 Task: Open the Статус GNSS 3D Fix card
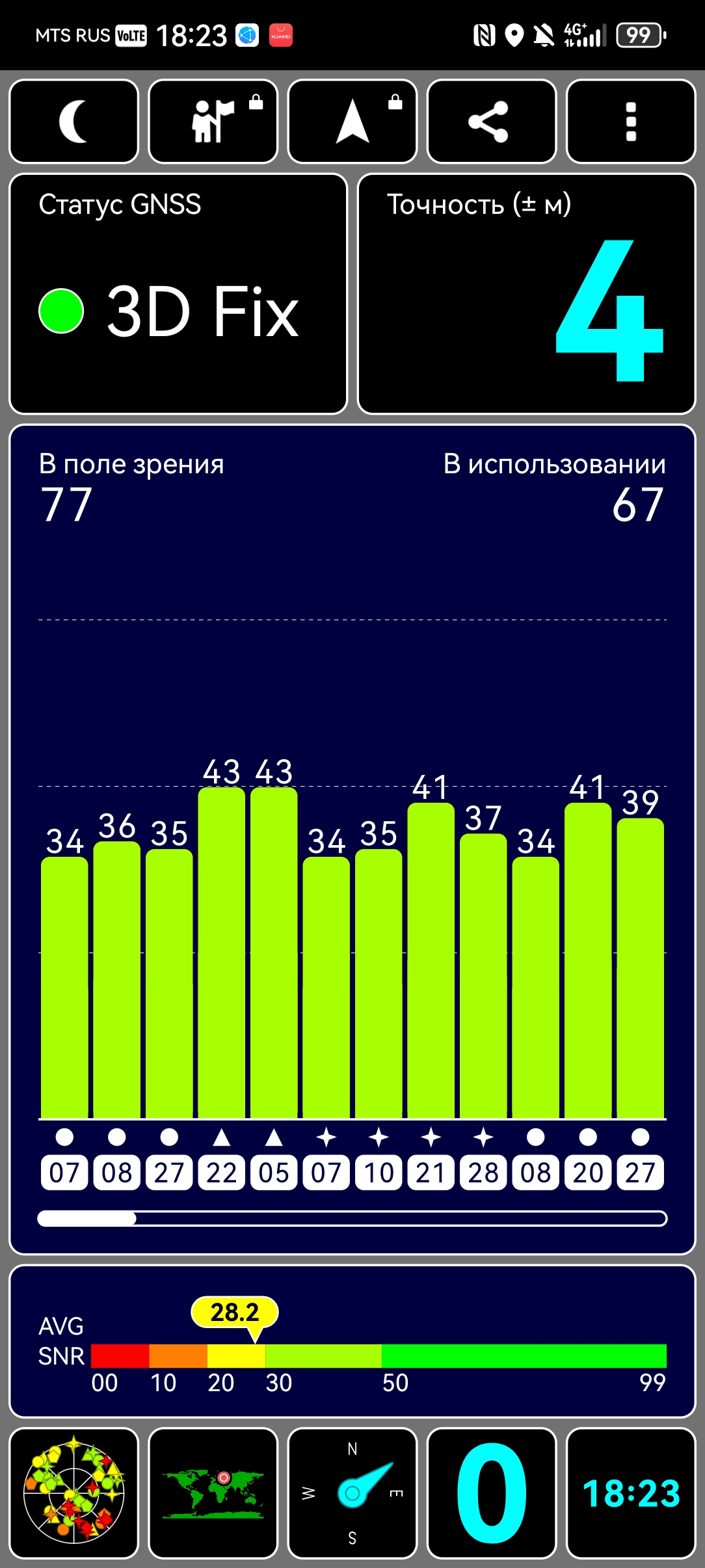point(178,294)
